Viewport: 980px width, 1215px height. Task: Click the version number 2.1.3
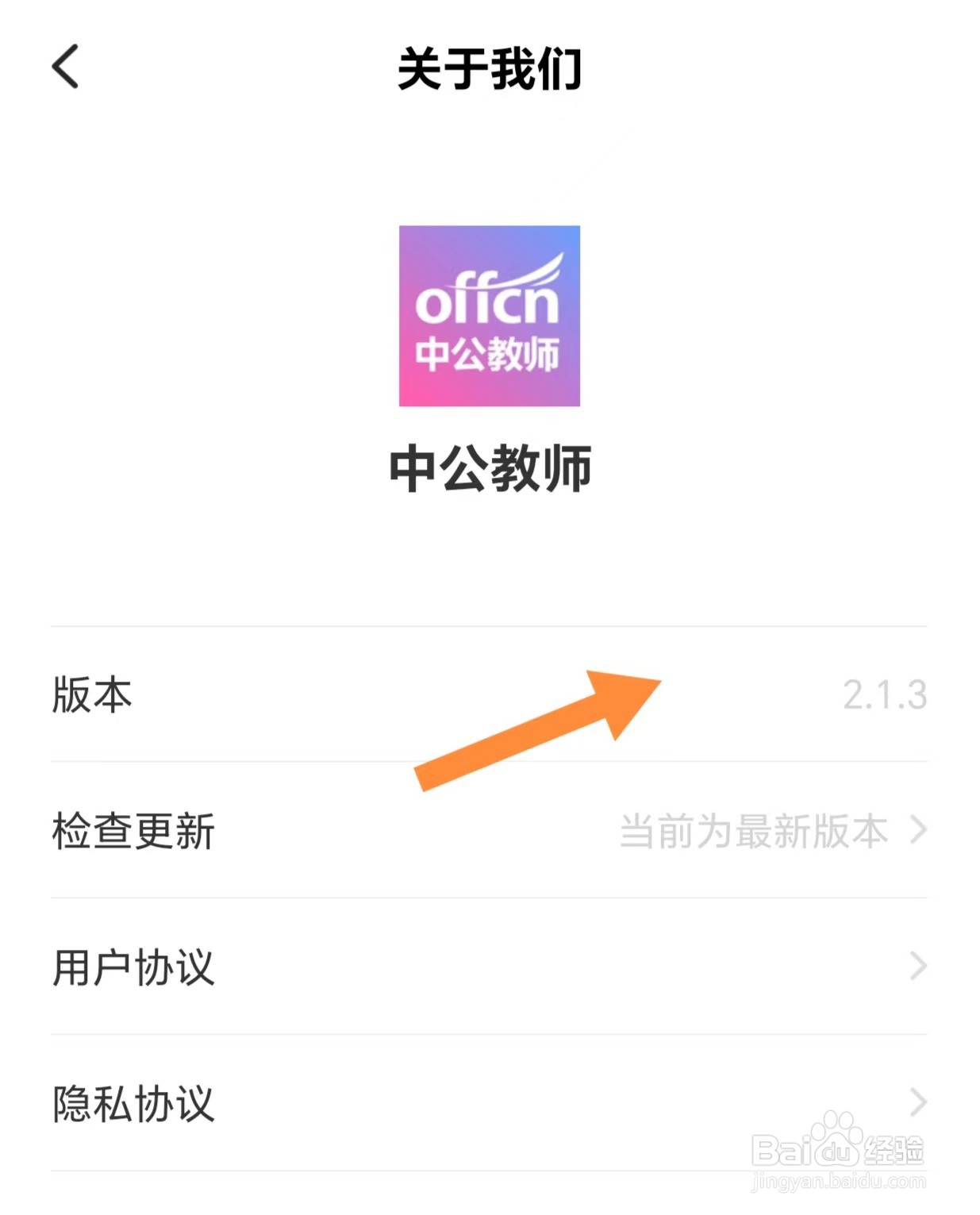885,697
